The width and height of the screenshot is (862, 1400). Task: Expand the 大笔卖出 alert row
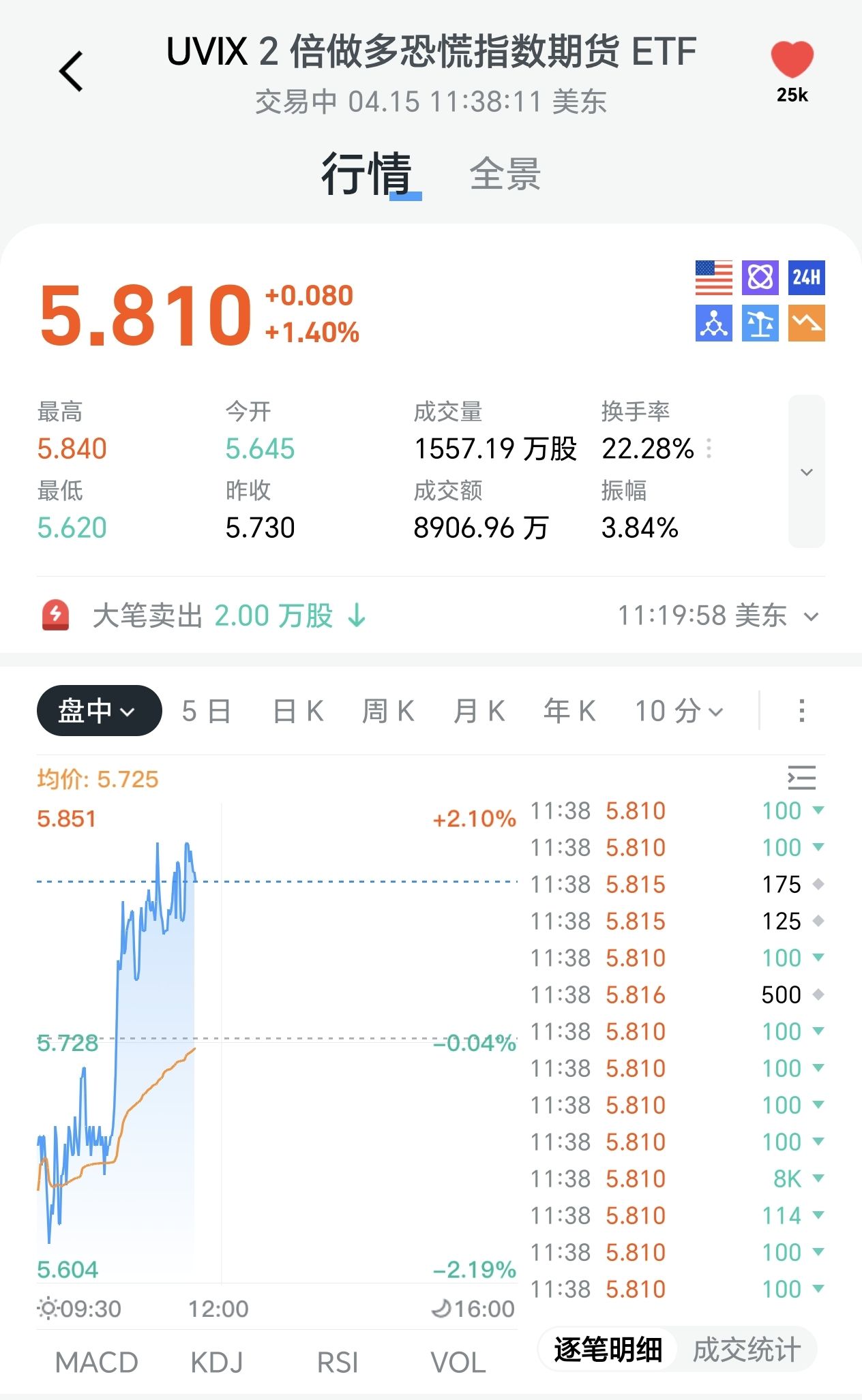pos(811,617)
